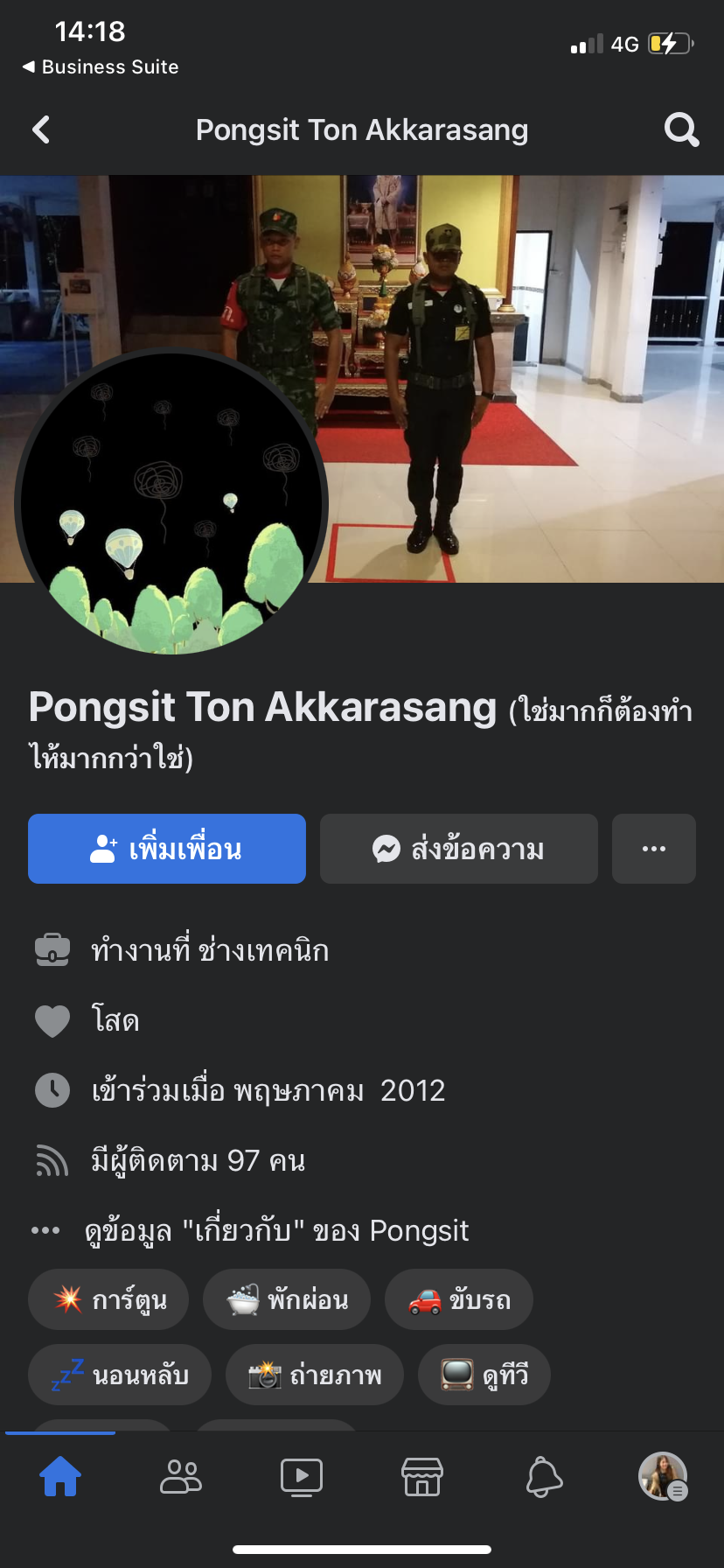724x1568 pixels.
Task: Open the ทำงานที่ ช่างเทคนิค workplace row
Action: [210, 950]
